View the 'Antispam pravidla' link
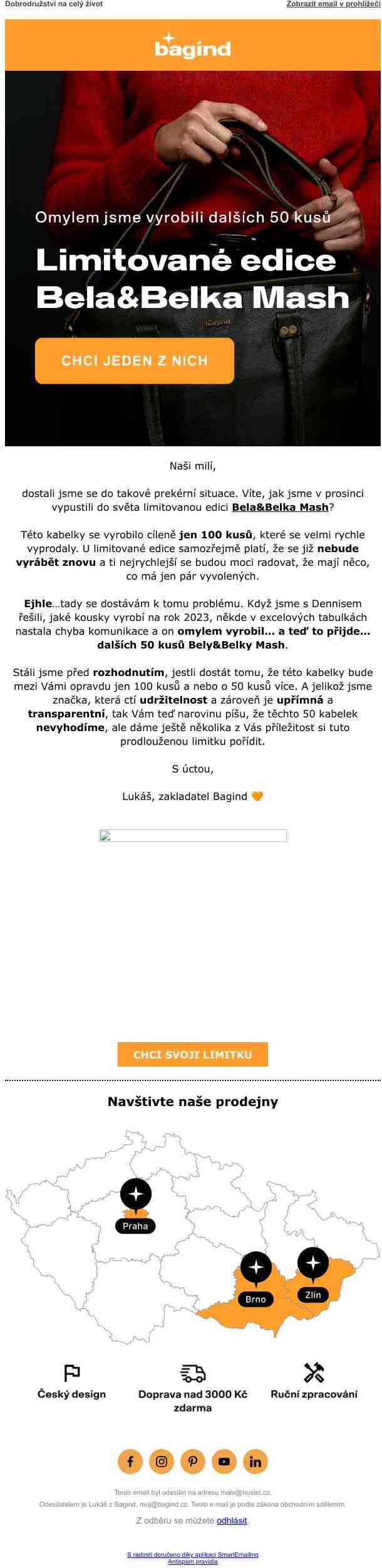This screenshot has height=1568, width=382. tap(193, 1561)
